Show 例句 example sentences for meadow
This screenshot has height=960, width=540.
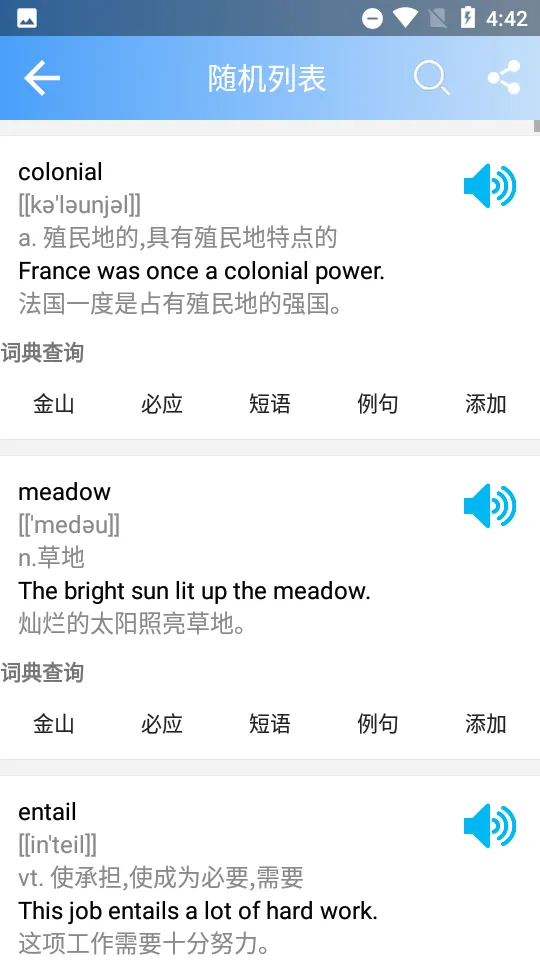(378, 724)
